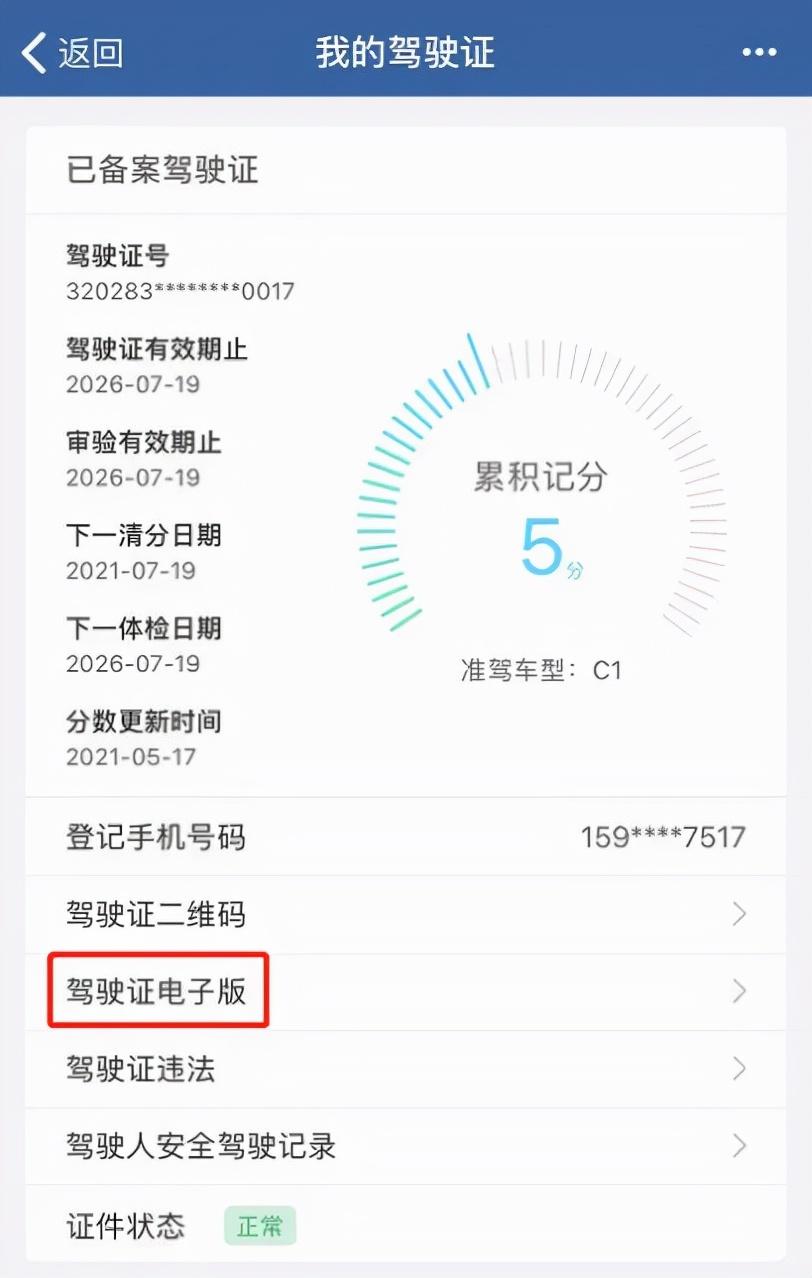Open 驾驶证二维码

406,914
